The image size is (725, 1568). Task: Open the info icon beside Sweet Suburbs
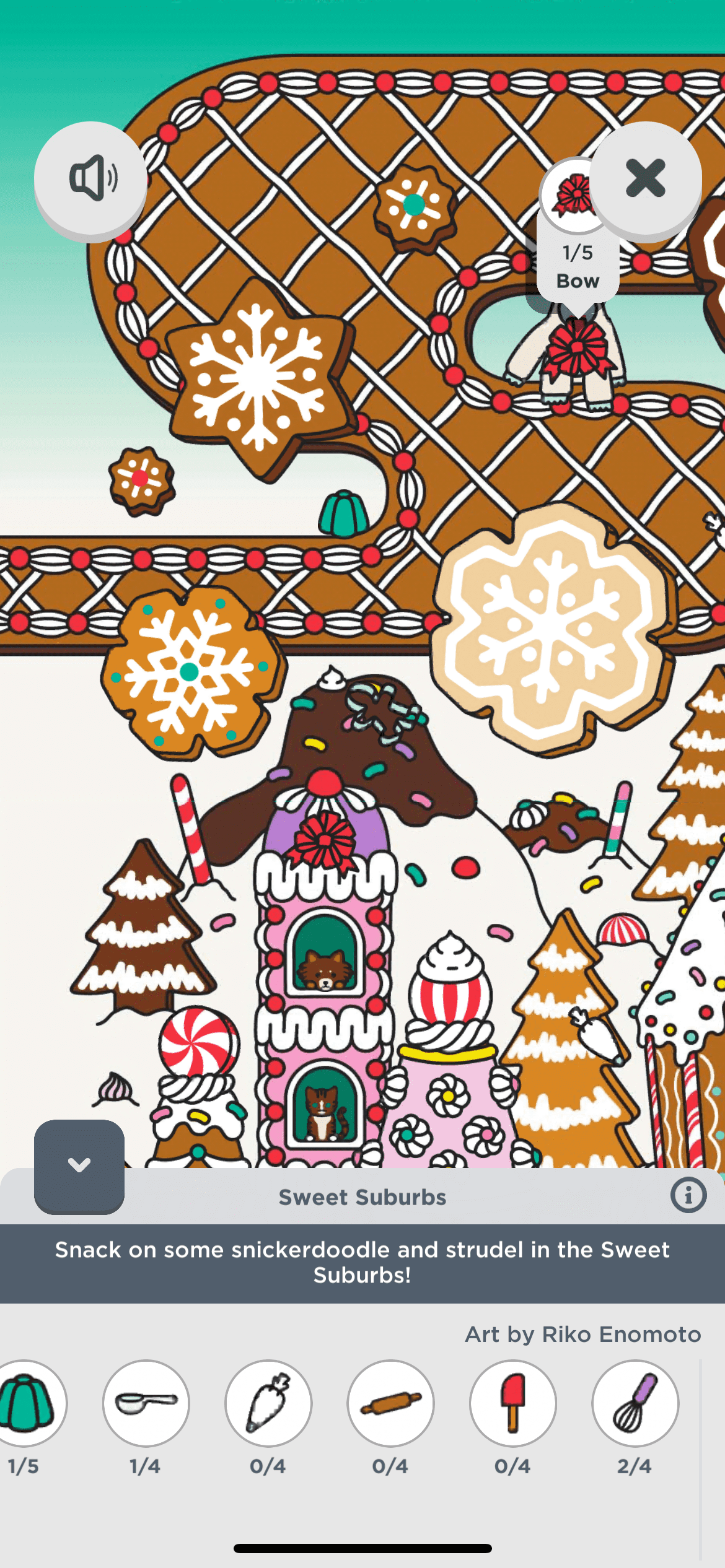[688, 1195]
